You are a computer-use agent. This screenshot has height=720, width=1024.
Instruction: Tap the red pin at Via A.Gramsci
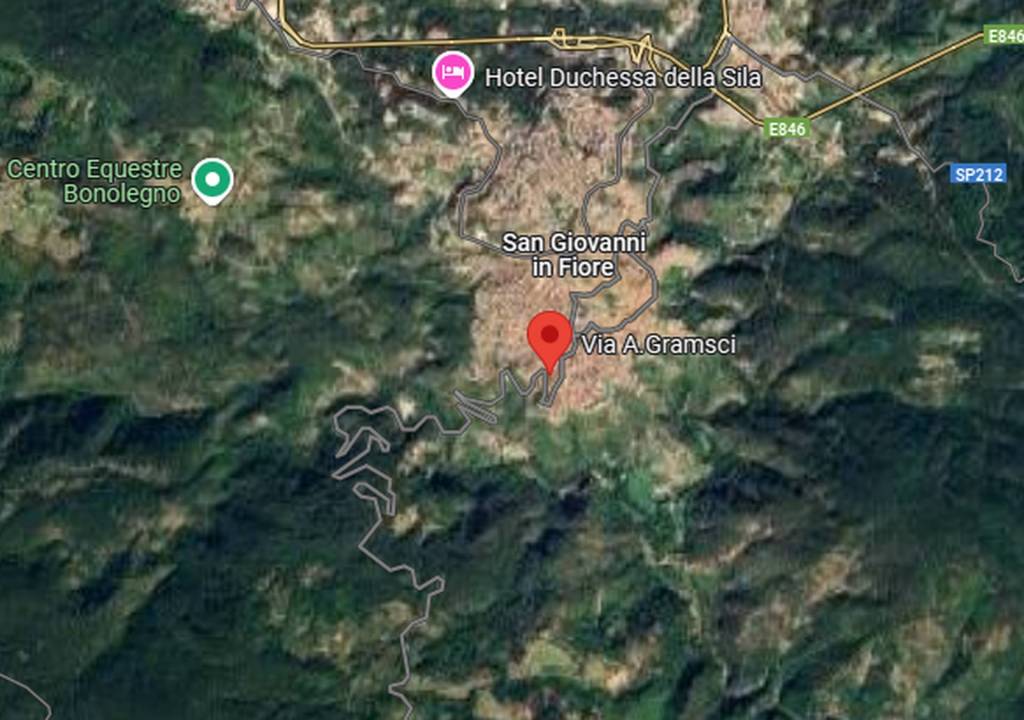coord(549,337)
